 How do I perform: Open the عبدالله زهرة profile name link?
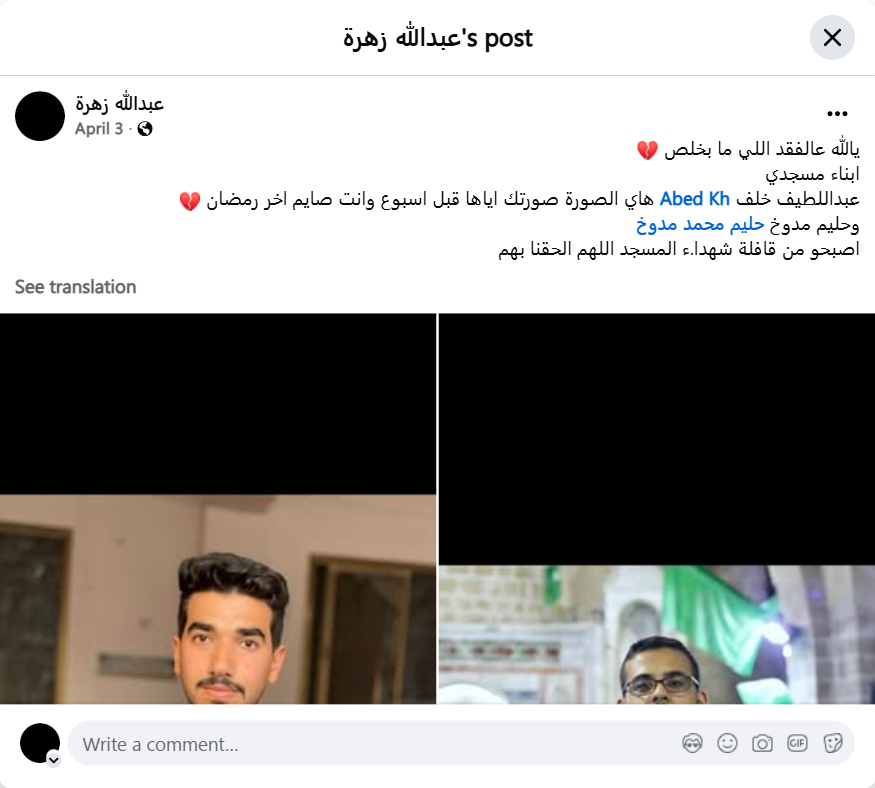[119, 104]
